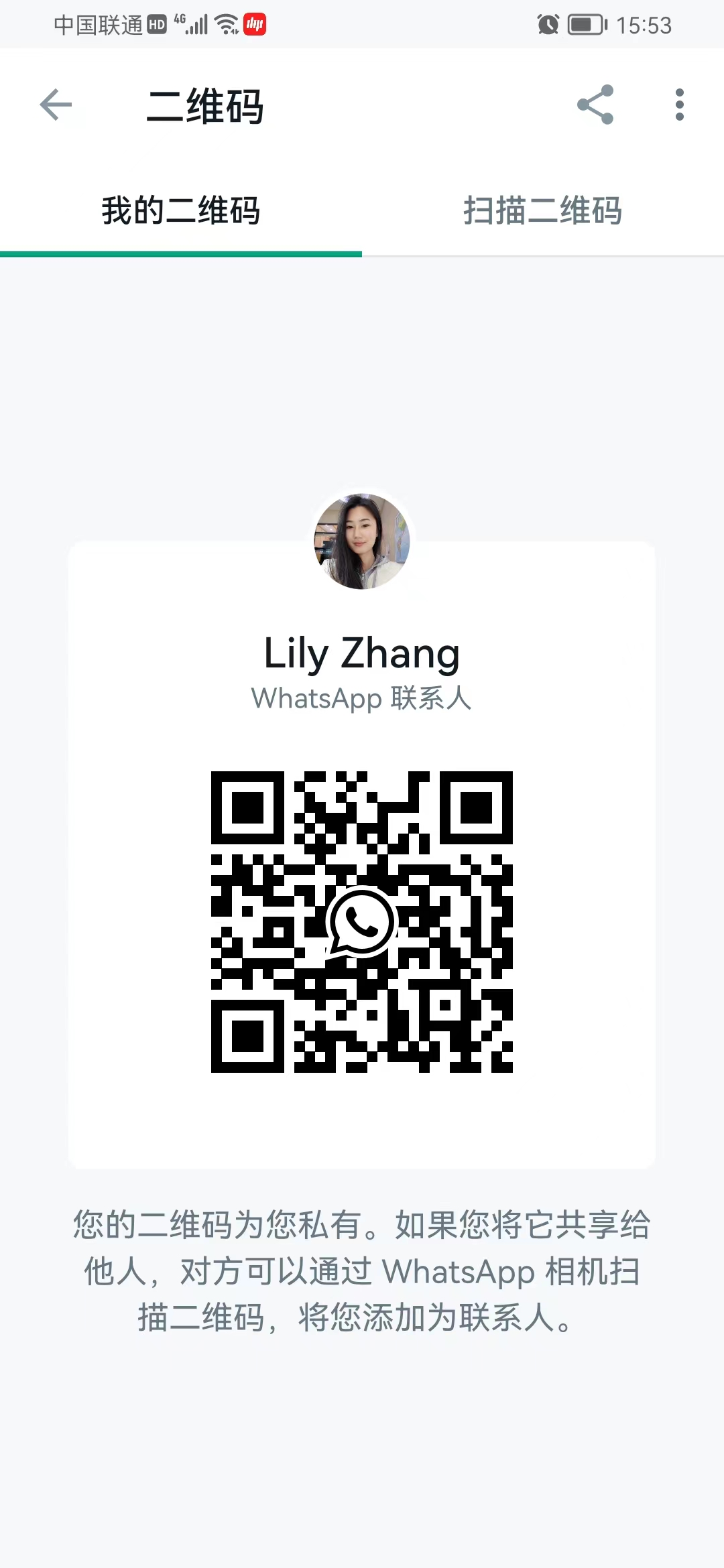
Task: Open the three-dot overflow menu
Action: [x=680, y=105]
